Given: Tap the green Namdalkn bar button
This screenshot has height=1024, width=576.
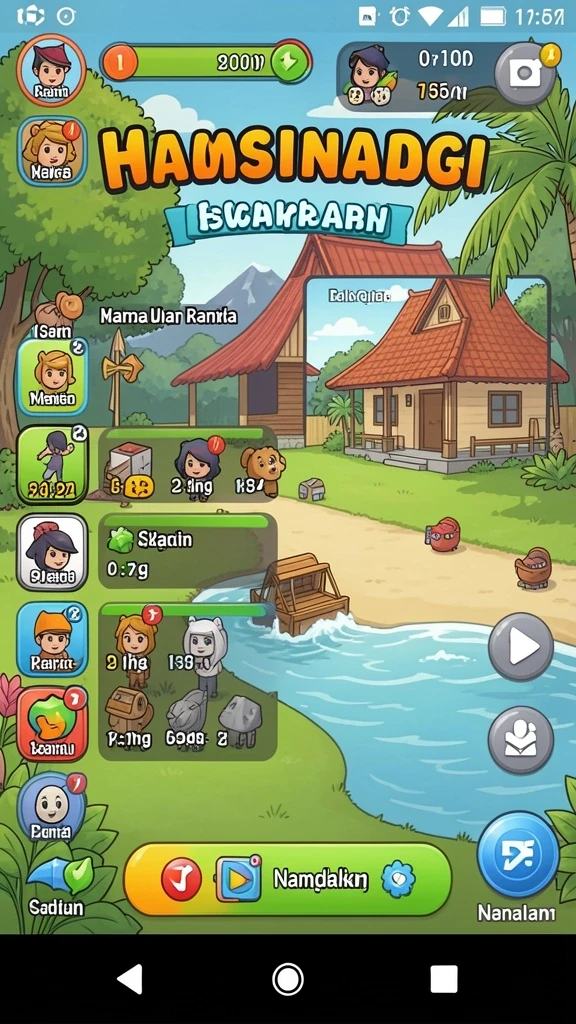Looking at the screenshot, I should click(287, 879).
